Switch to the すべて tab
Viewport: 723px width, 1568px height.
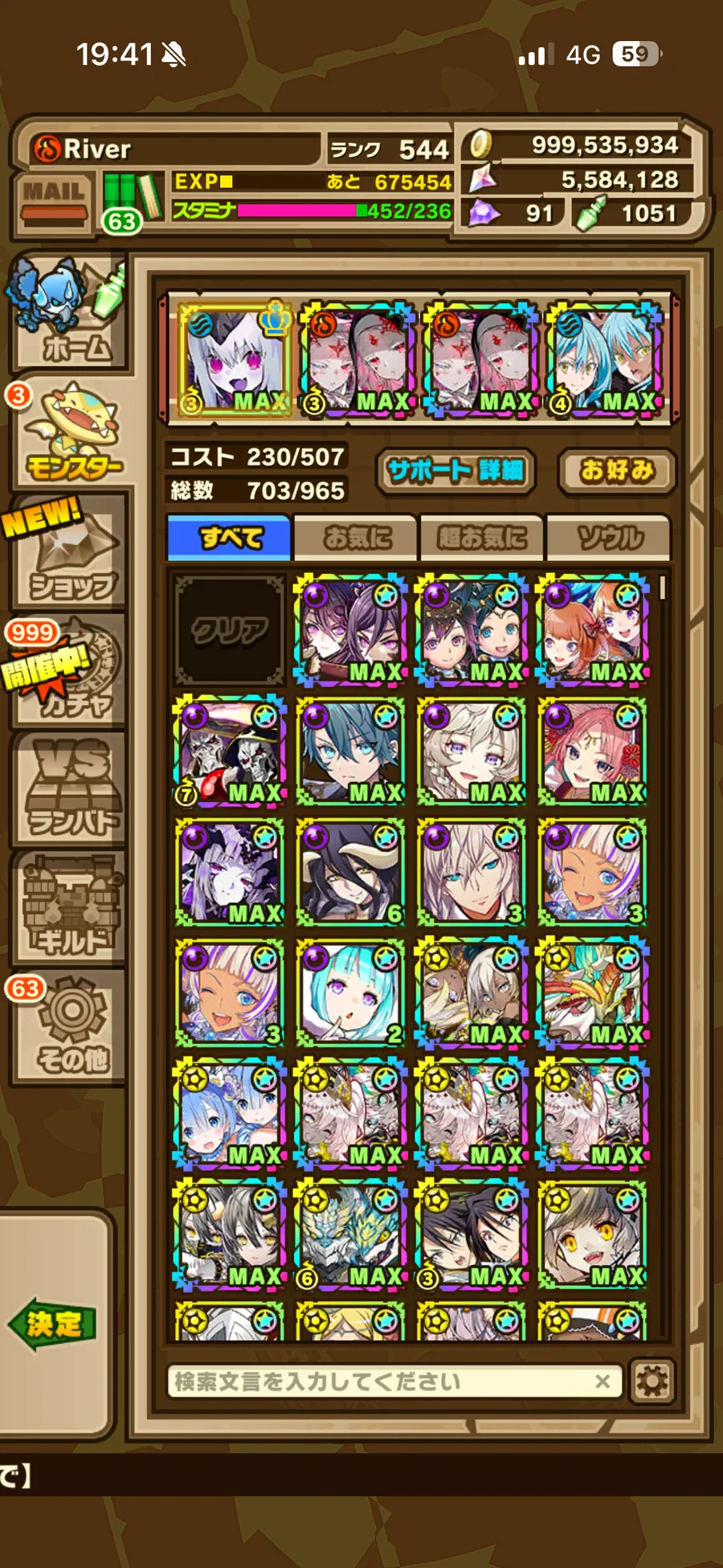230,538
